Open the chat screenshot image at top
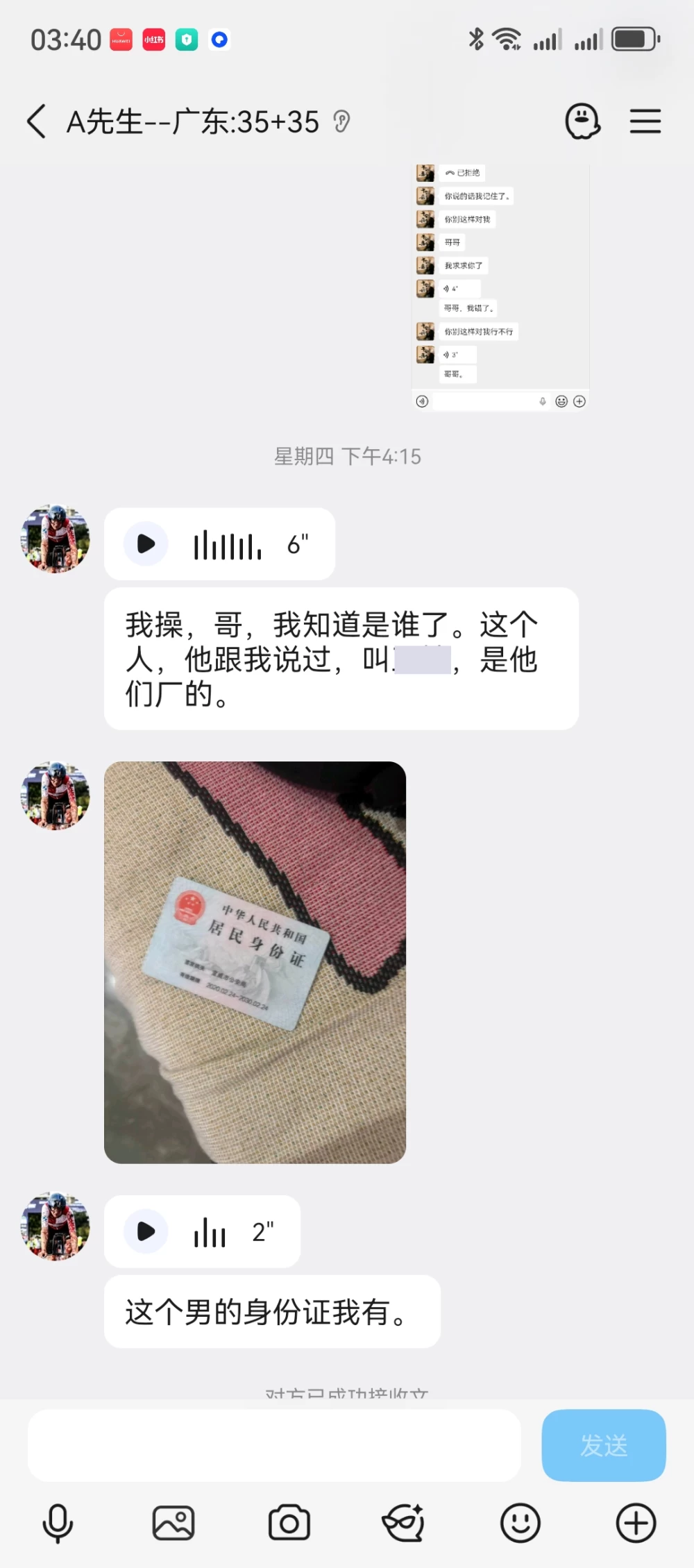This screenshot has width=694, height=1568. (500, 287)
